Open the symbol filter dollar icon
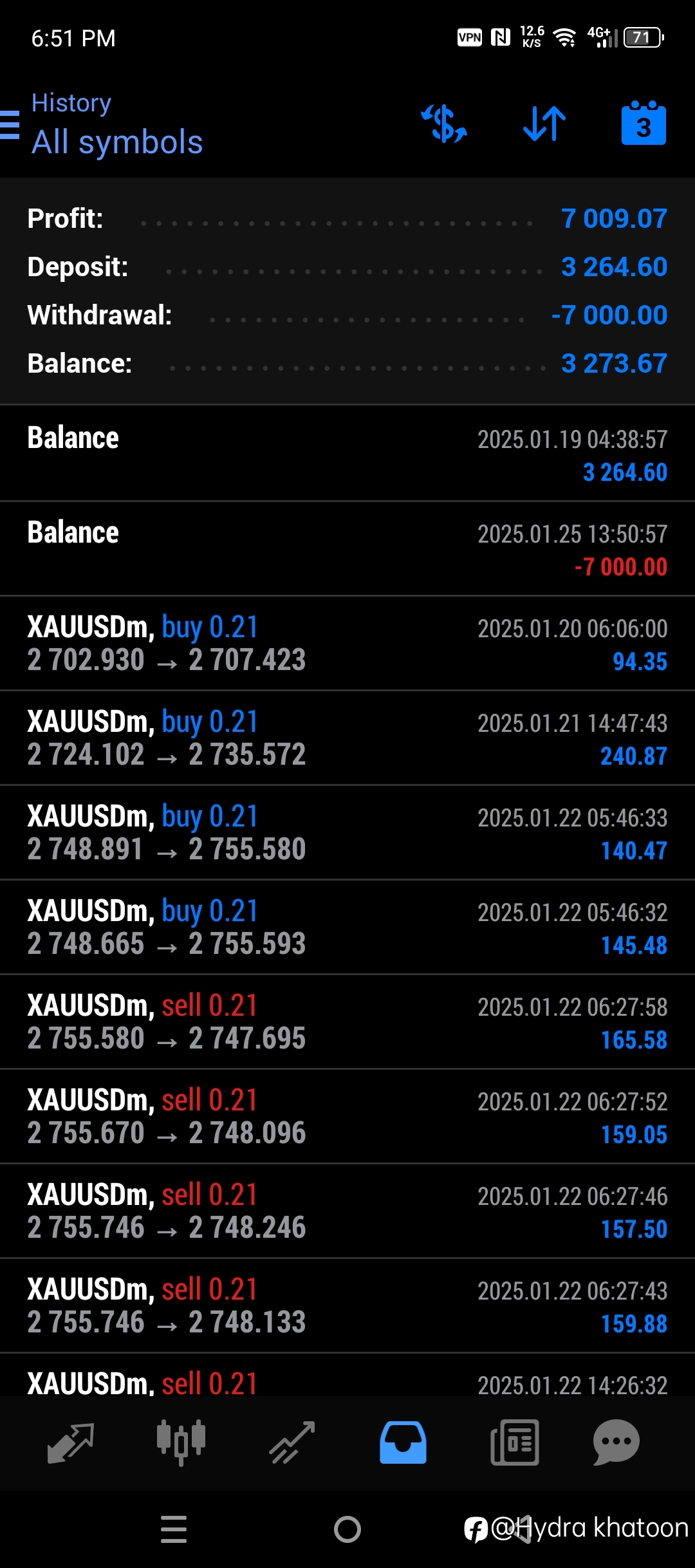This screenshot has height=1568, width=695. pos(444,124)
